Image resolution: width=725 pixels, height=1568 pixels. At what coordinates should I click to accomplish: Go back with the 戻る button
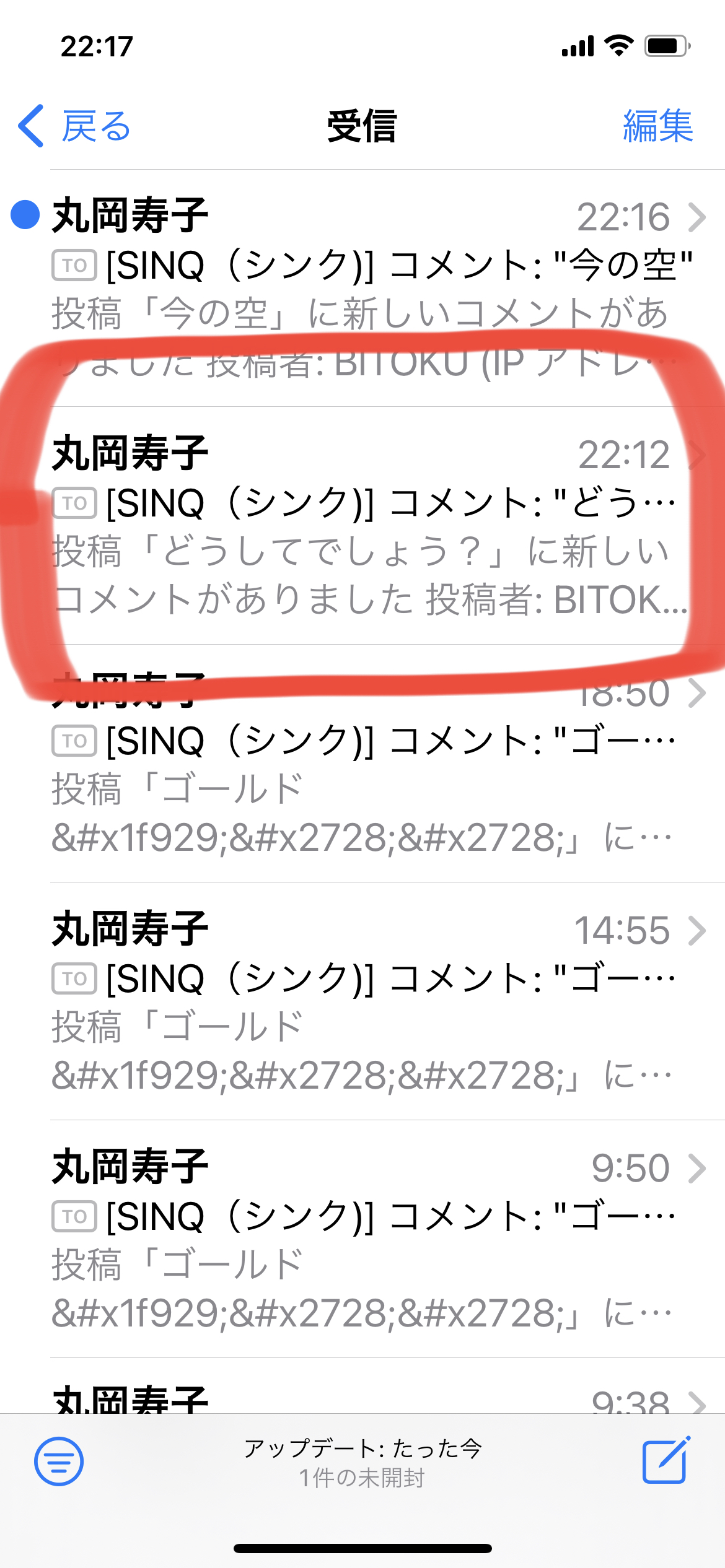74,126
